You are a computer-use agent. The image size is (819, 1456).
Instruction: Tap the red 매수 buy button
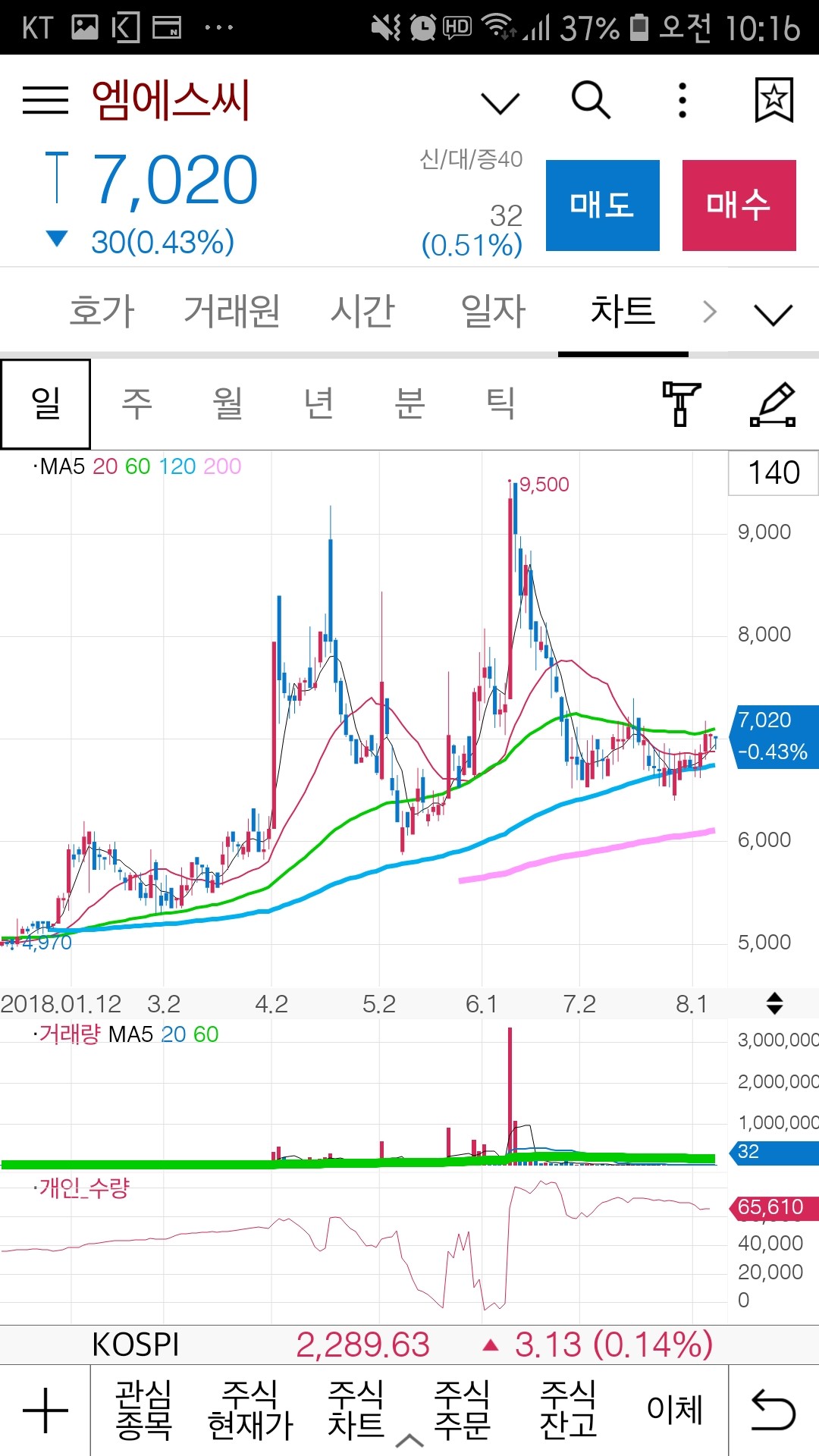tap(738, 205)
